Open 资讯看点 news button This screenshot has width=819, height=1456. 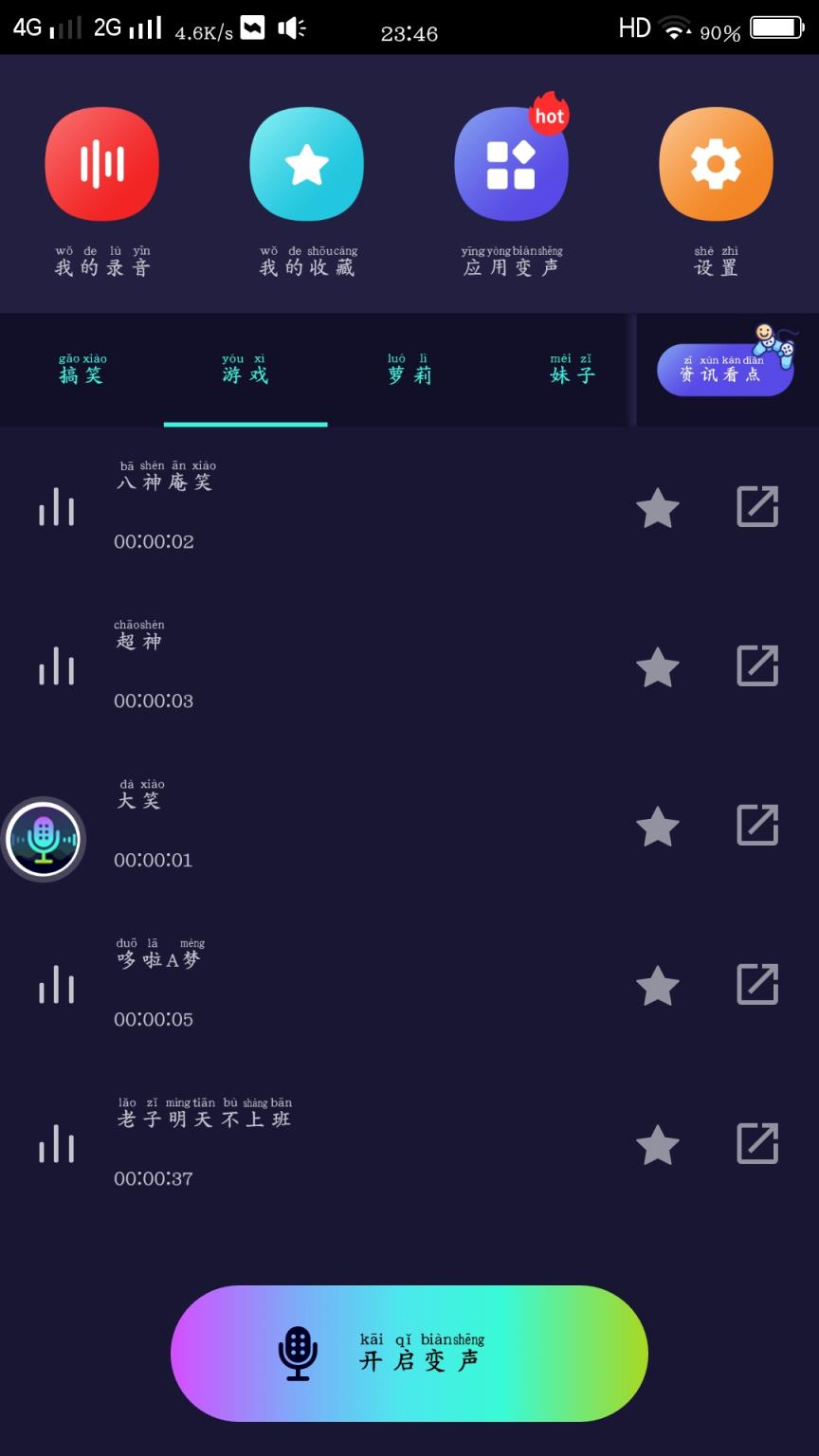725,368
